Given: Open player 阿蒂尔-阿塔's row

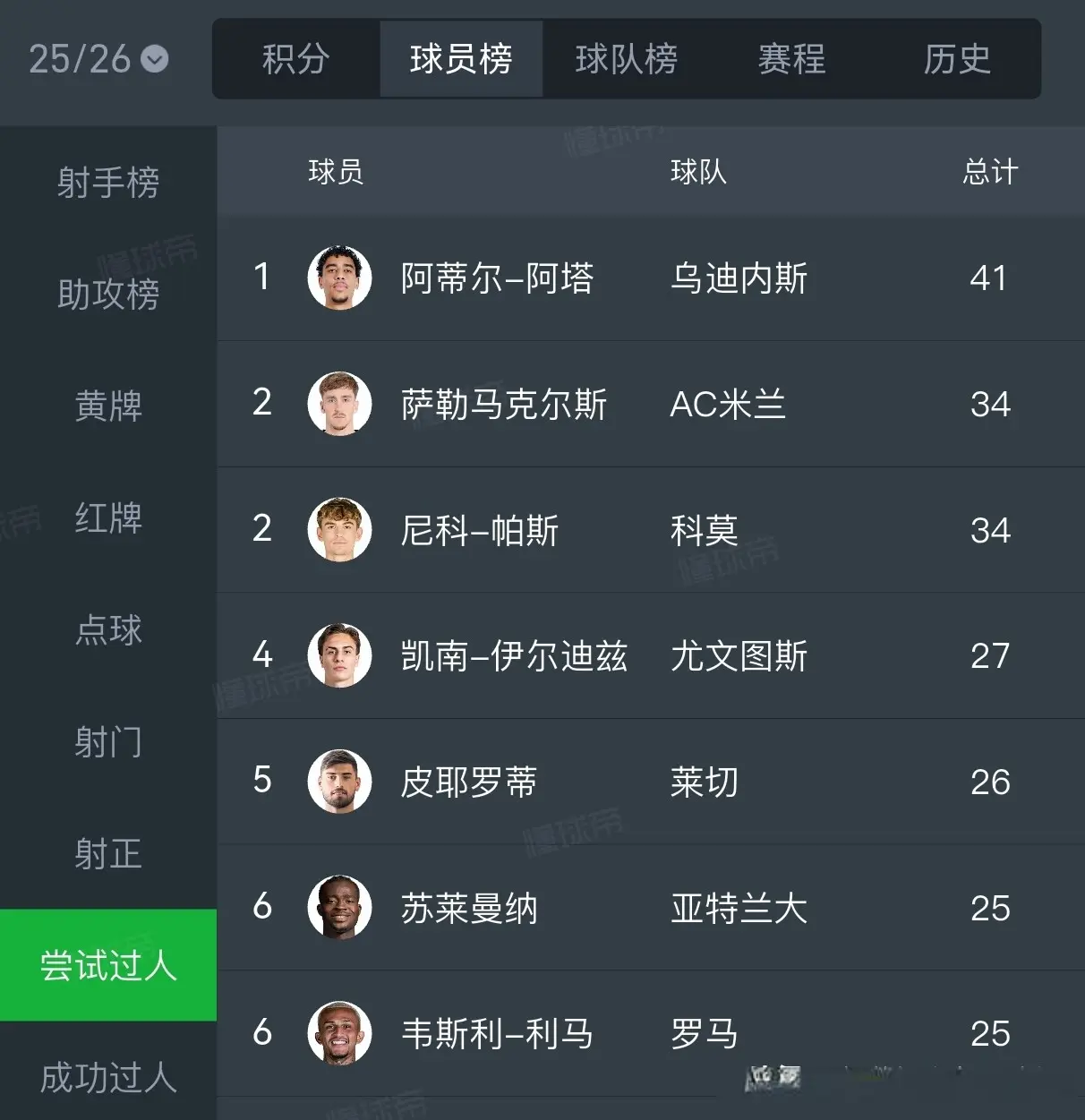Looking at the screenshot, I should [497, 278].
